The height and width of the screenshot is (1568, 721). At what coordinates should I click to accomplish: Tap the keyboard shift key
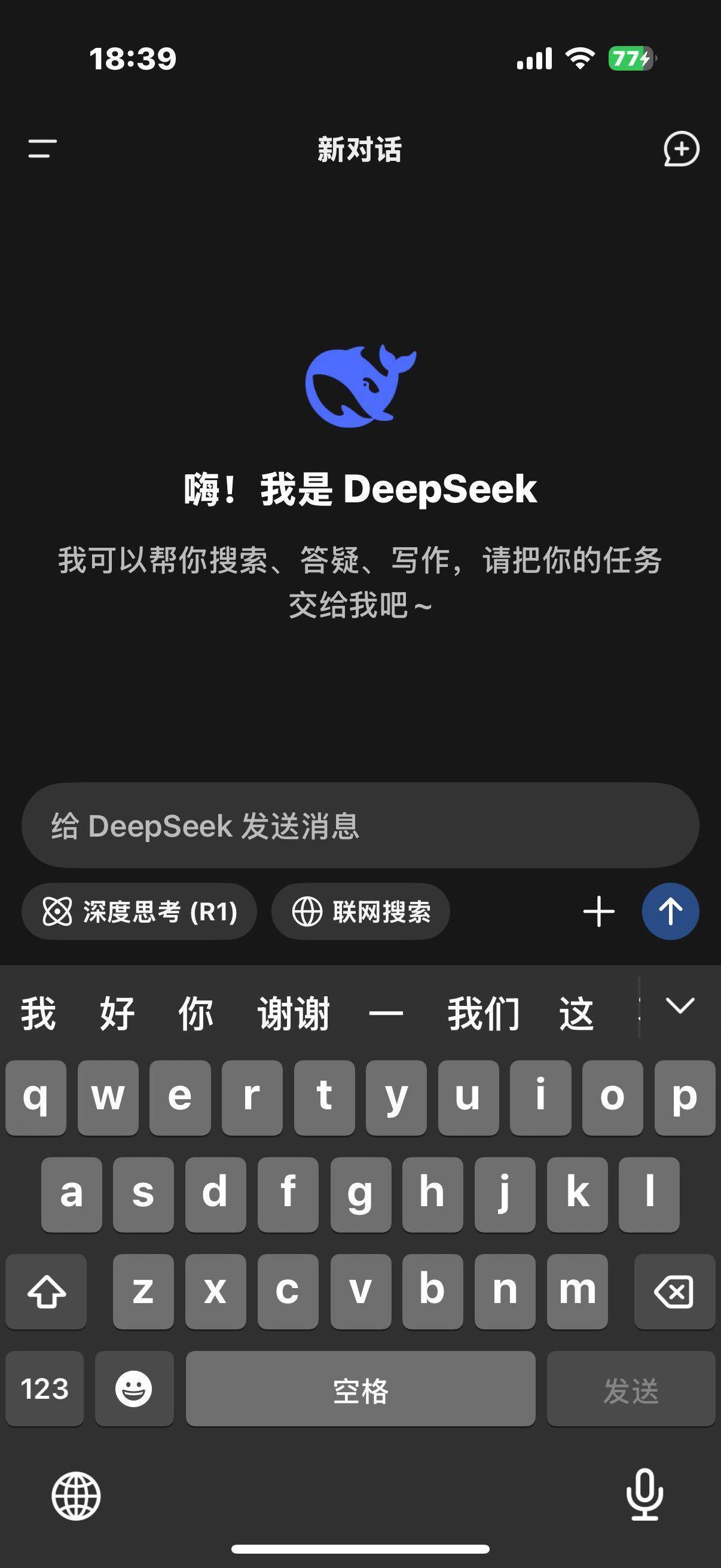pos(46,1291)
